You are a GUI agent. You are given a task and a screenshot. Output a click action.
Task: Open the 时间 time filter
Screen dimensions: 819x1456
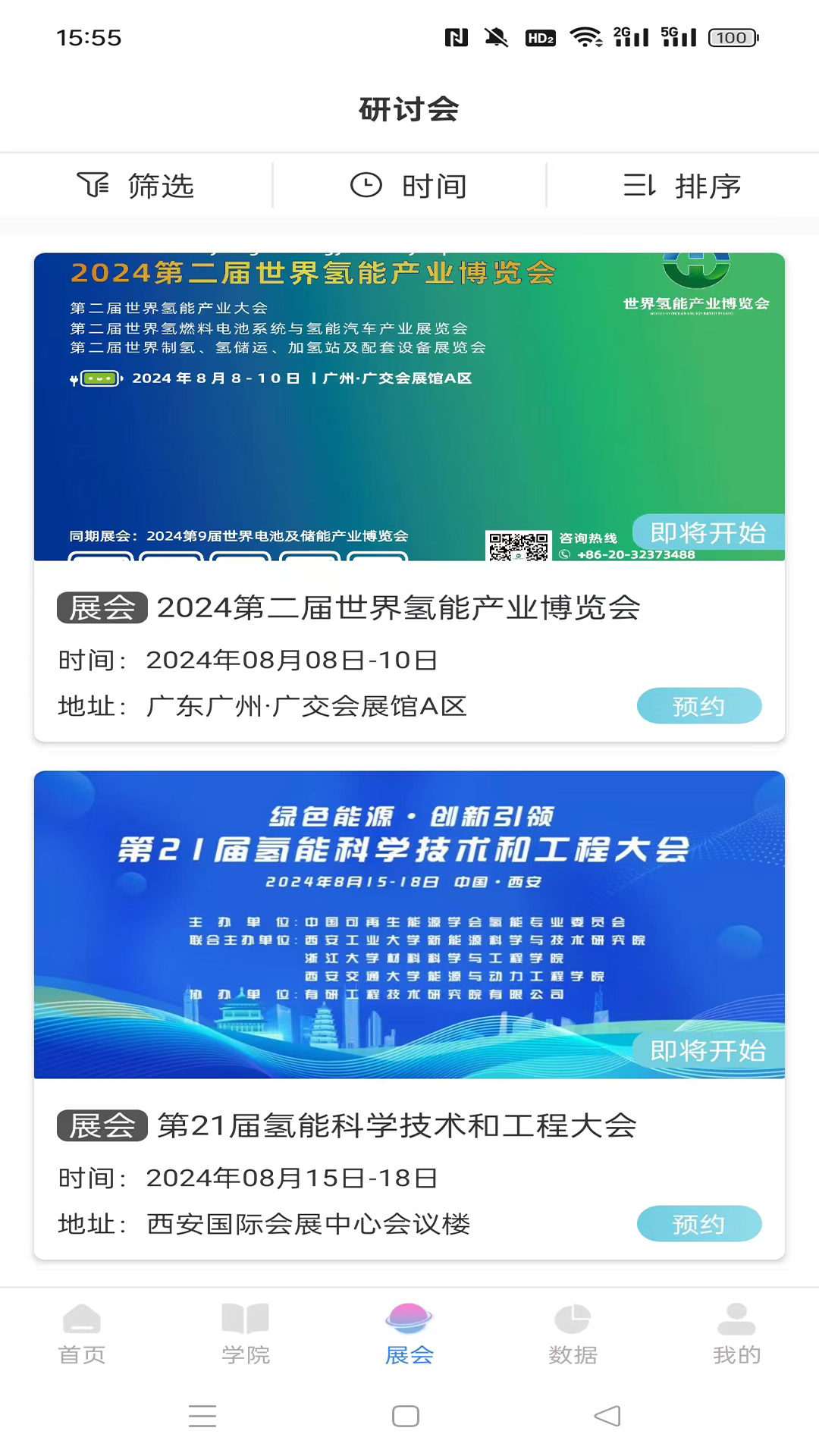point(409,185)
